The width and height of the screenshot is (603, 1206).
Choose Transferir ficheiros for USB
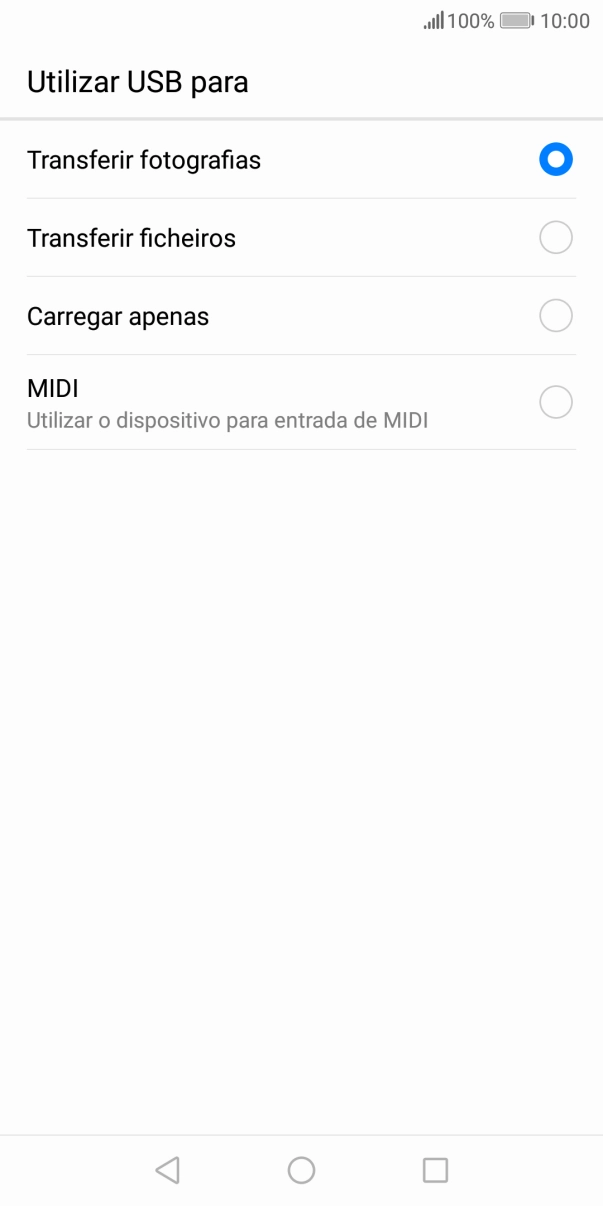point(555,238)
